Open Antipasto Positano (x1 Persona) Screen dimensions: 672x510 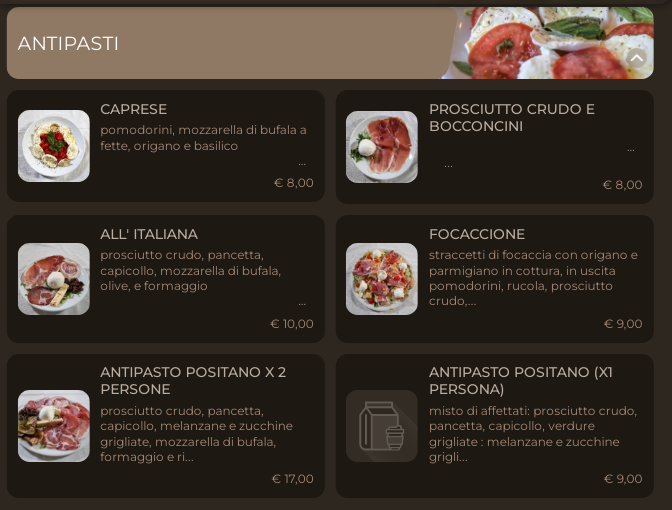(x=494, y=425)
